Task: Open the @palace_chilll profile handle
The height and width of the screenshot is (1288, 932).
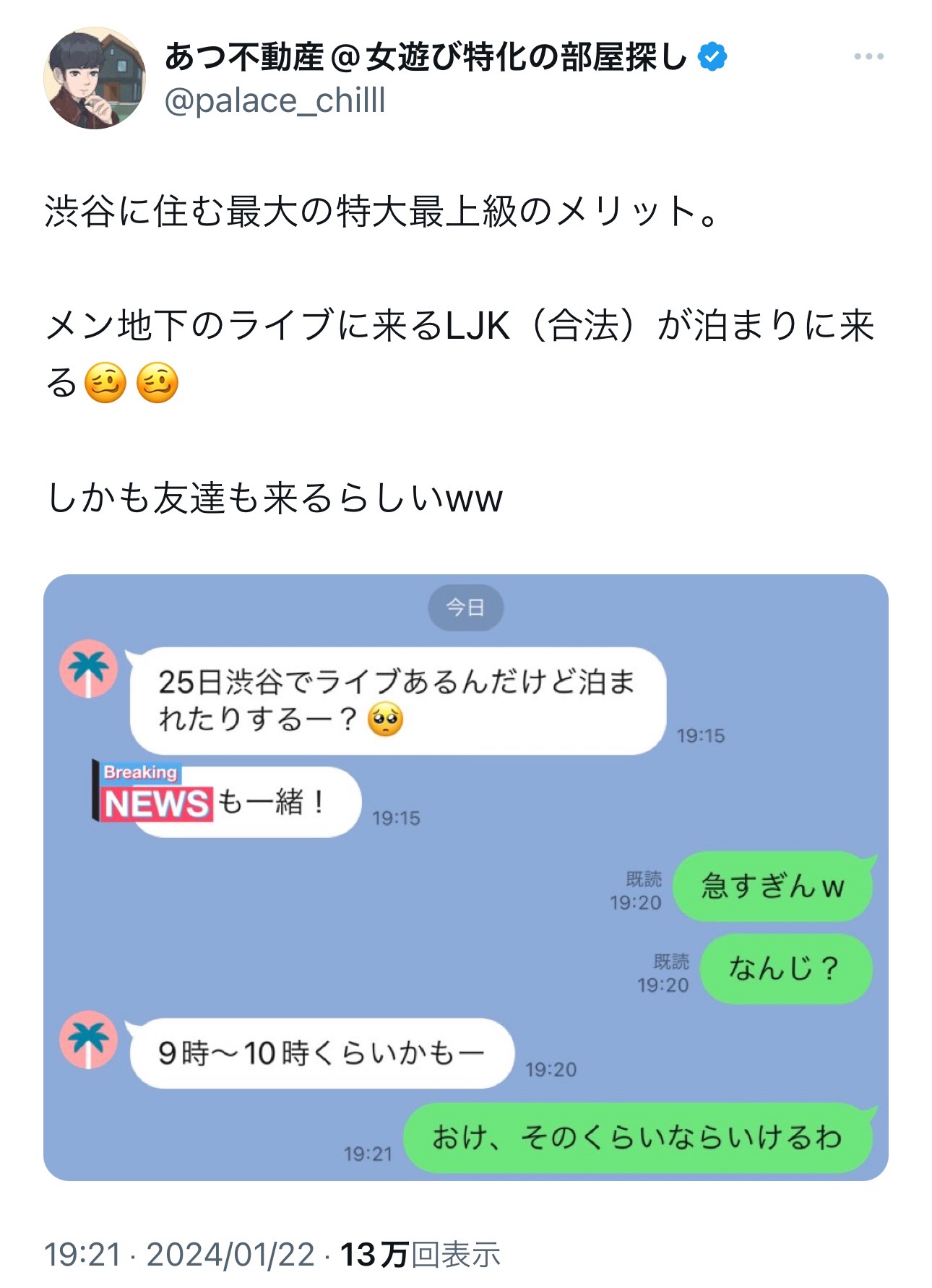Action: click(x=275, y=100)
